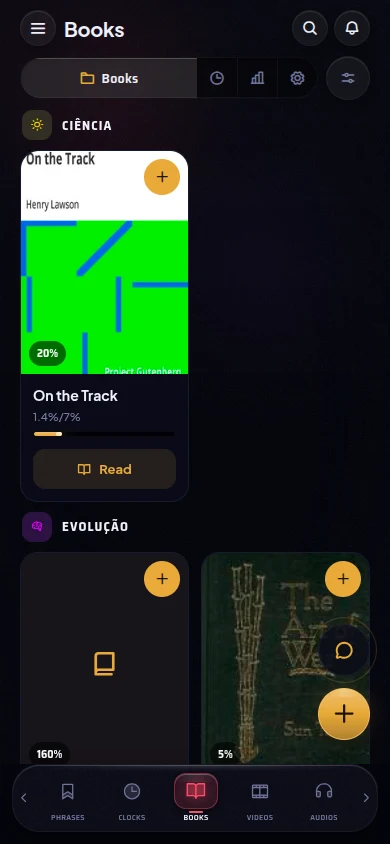The height and width of the screenshot is (844, 390).
Task: Tap the plus on the 160% book card
Action: (x=162, y=579)
